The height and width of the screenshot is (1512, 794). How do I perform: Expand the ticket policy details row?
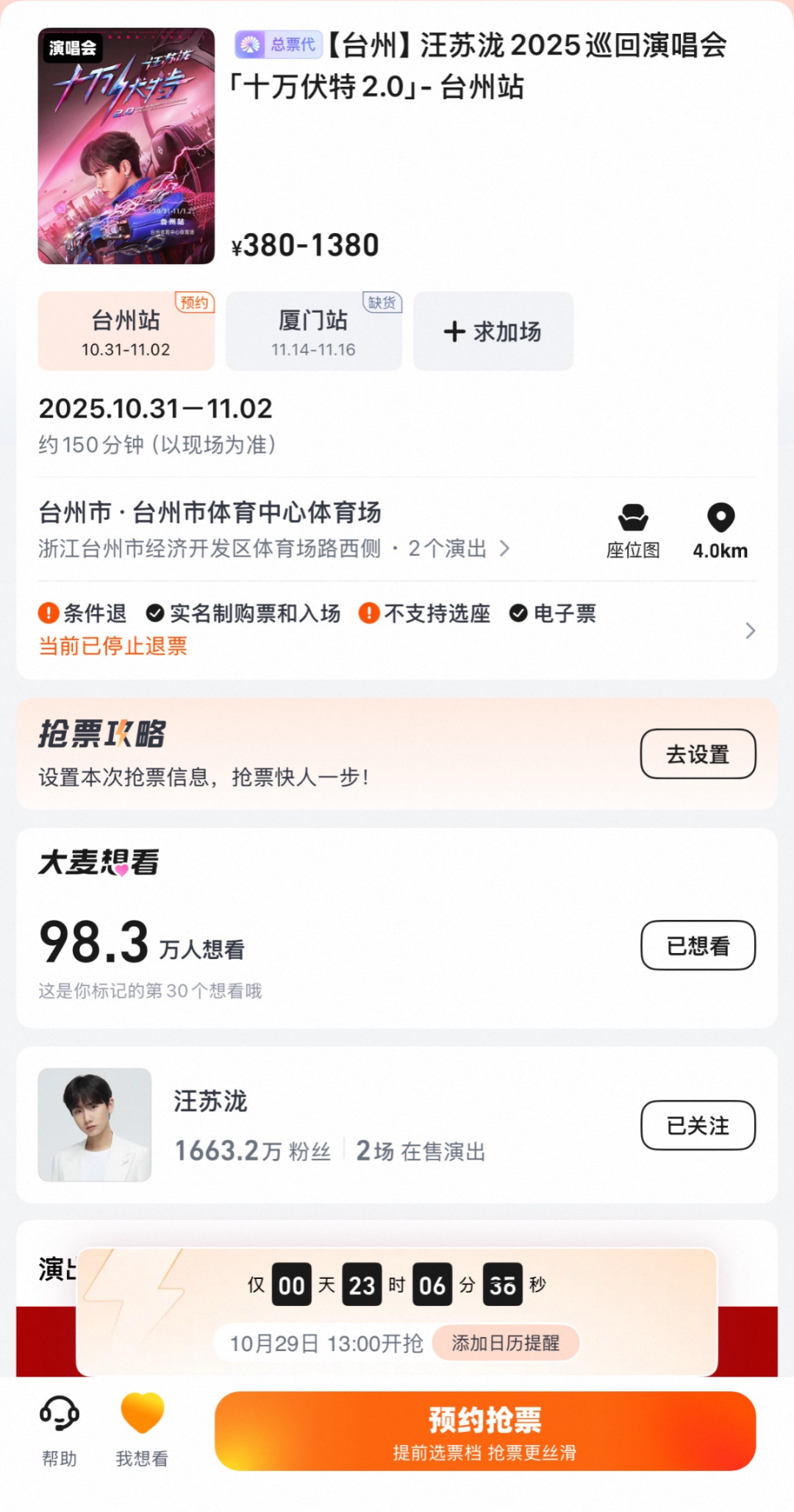coord(749,630)
